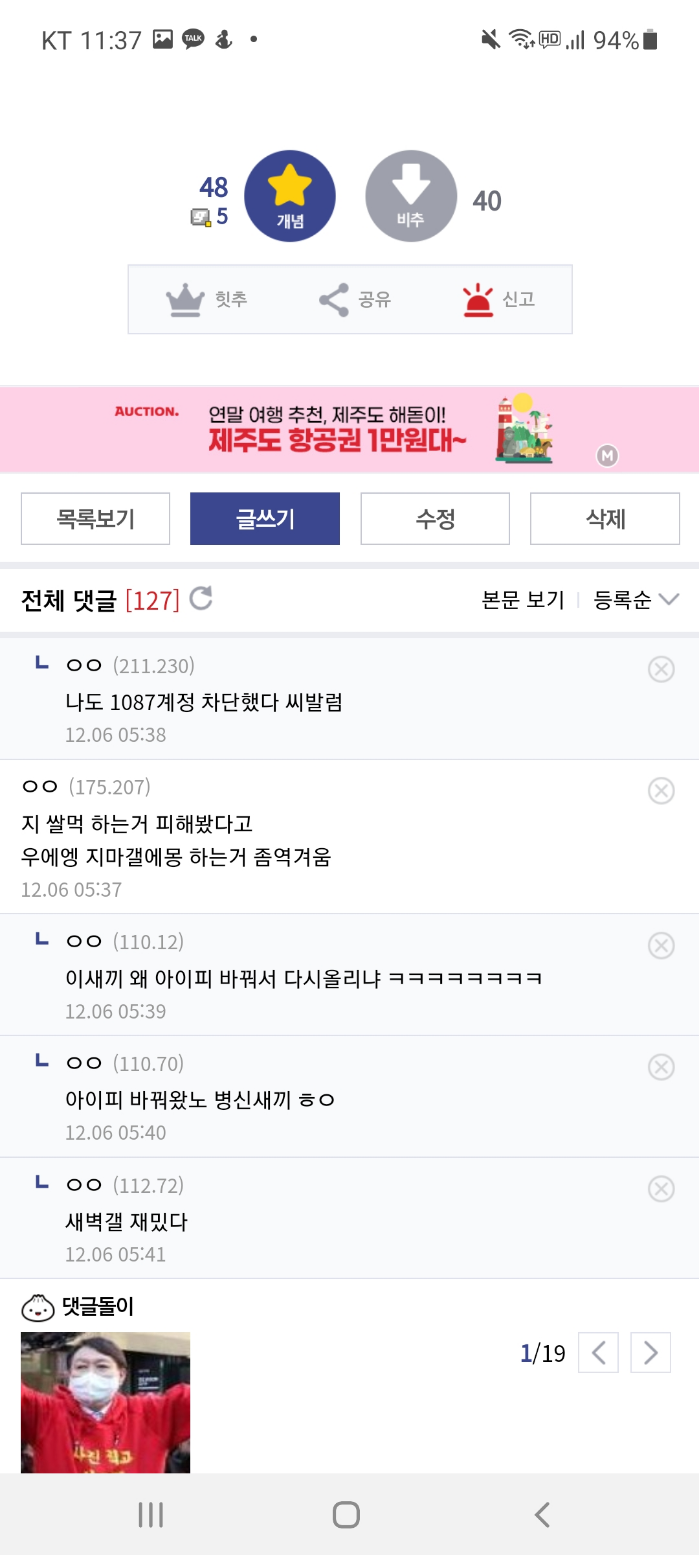Expand the 등록순 sort dropdown
This screenshot has width=699, height=1555.
point(636,600)
